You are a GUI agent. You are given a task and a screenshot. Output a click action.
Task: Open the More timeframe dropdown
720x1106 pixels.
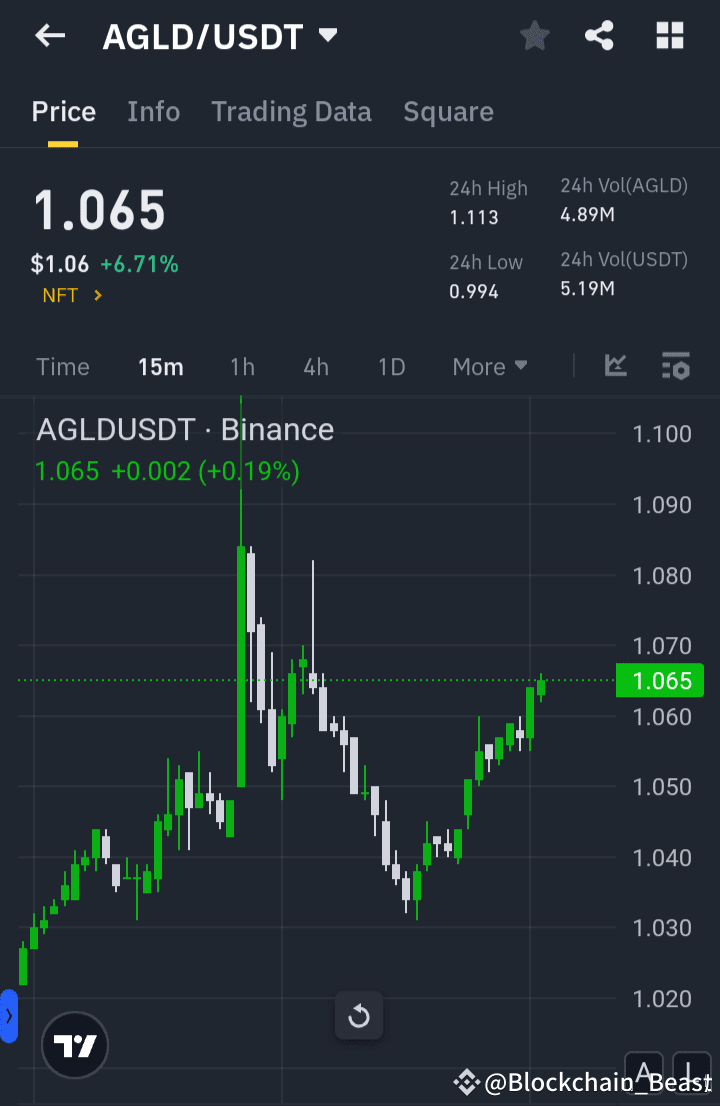click(489, 367)
